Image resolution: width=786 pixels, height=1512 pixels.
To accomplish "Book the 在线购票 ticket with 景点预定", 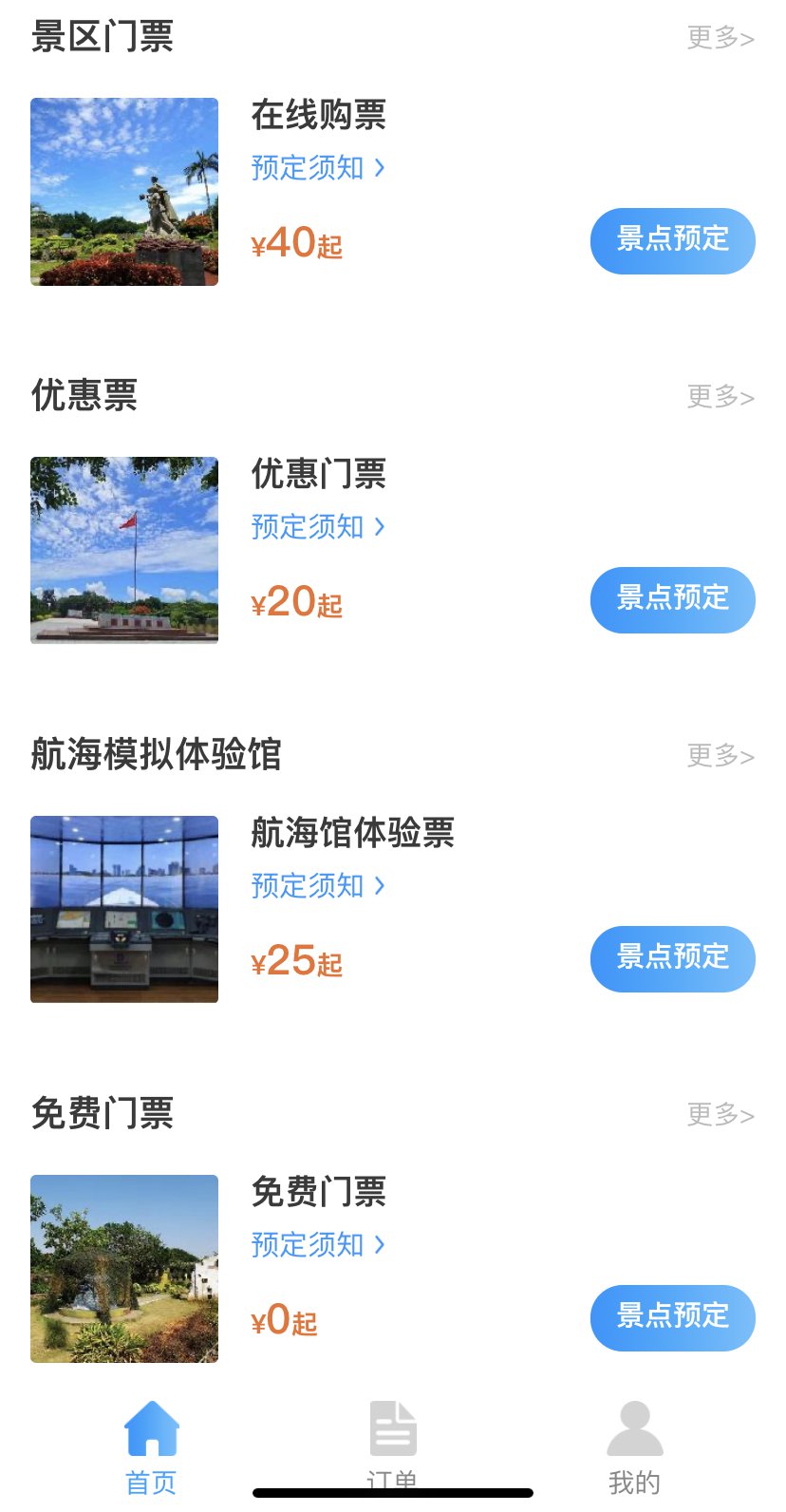I will click(672, 240).
